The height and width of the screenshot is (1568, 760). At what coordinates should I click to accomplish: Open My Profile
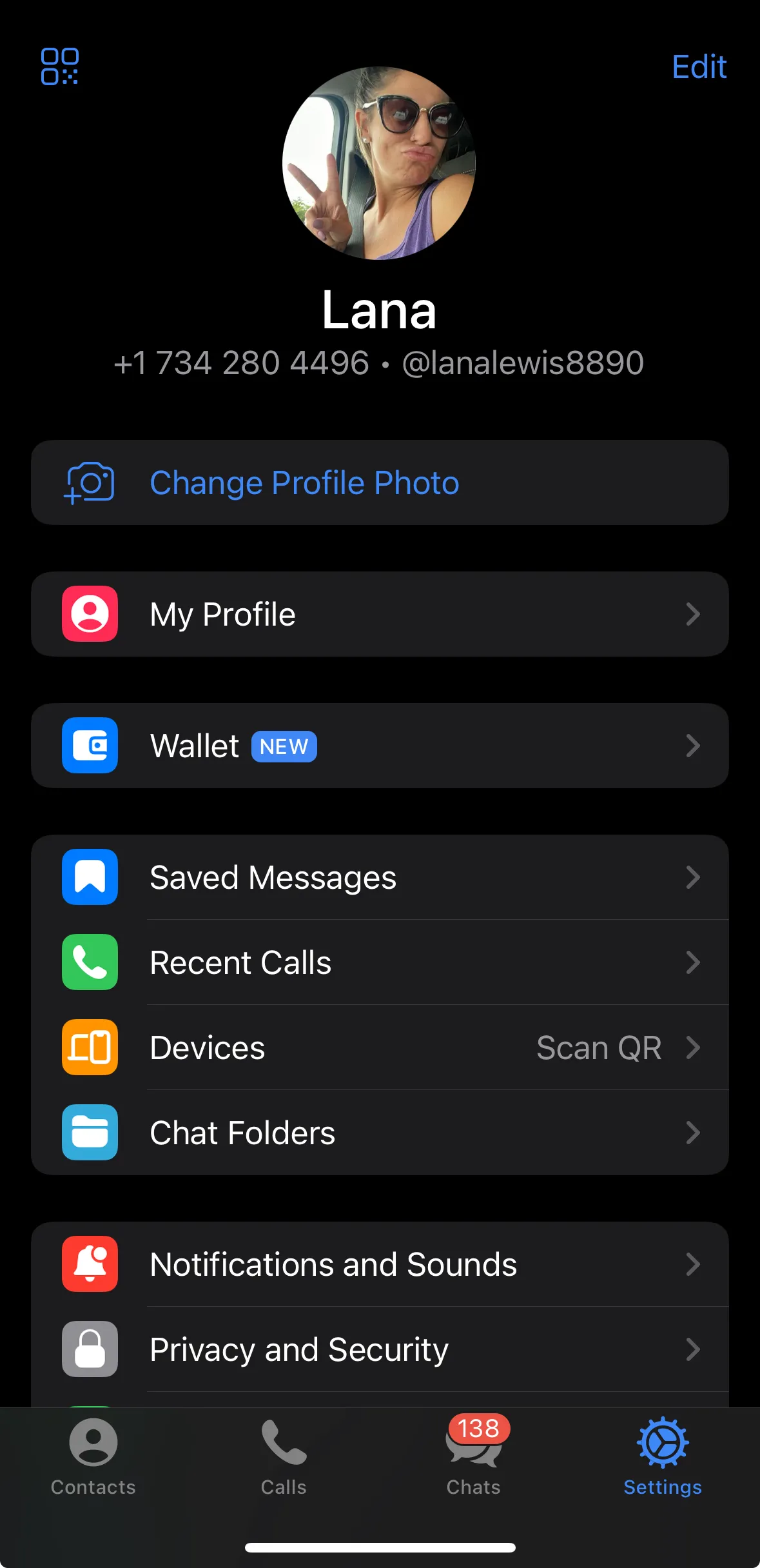click(x=380, y=614)
